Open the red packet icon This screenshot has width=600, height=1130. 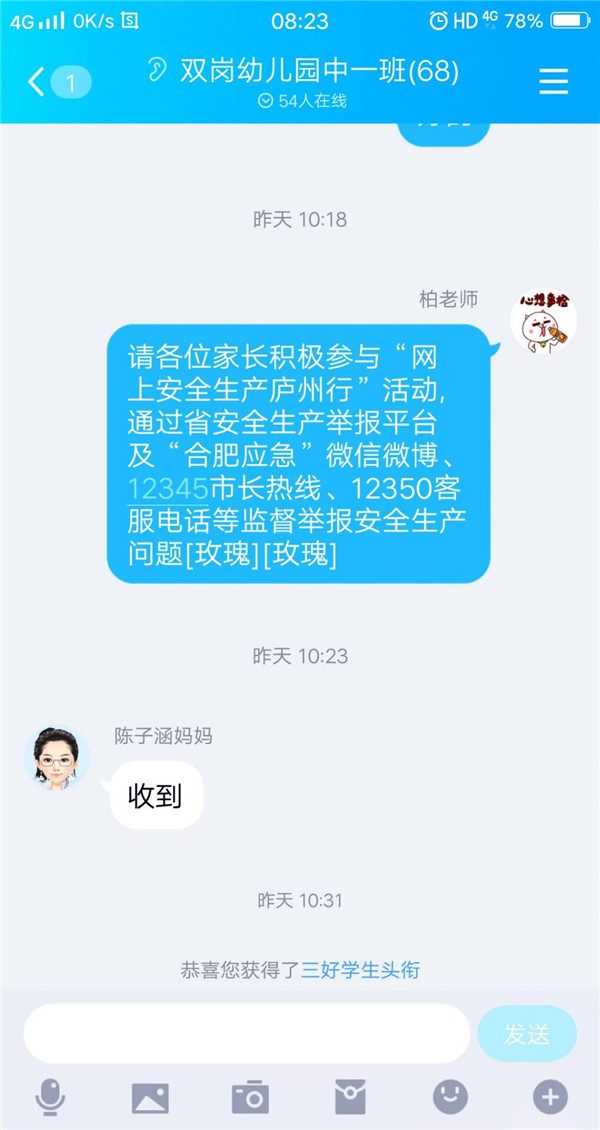(x=350, y=1097)
